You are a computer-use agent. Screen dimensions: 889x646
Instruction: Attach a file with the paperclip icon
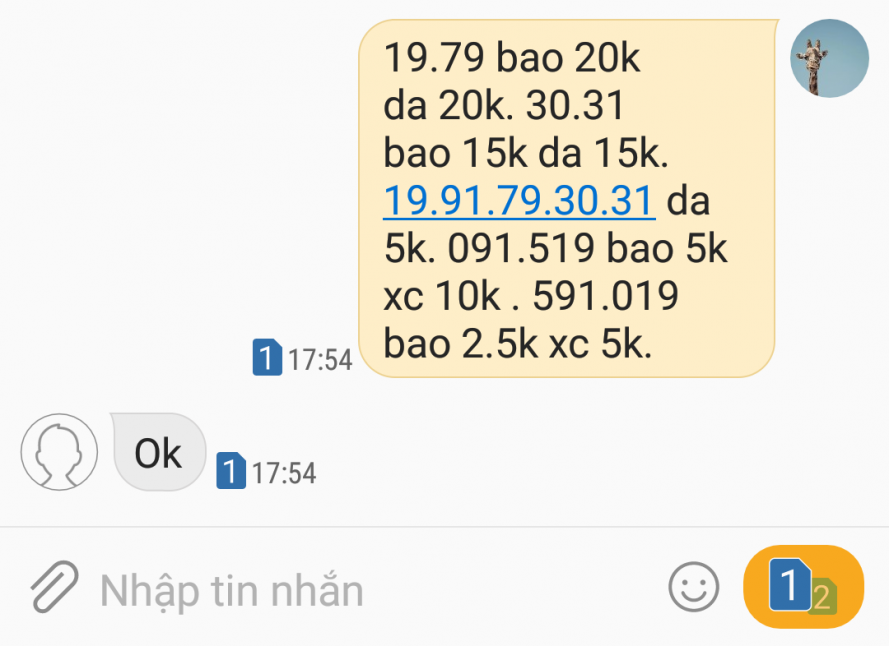point(54,587)
